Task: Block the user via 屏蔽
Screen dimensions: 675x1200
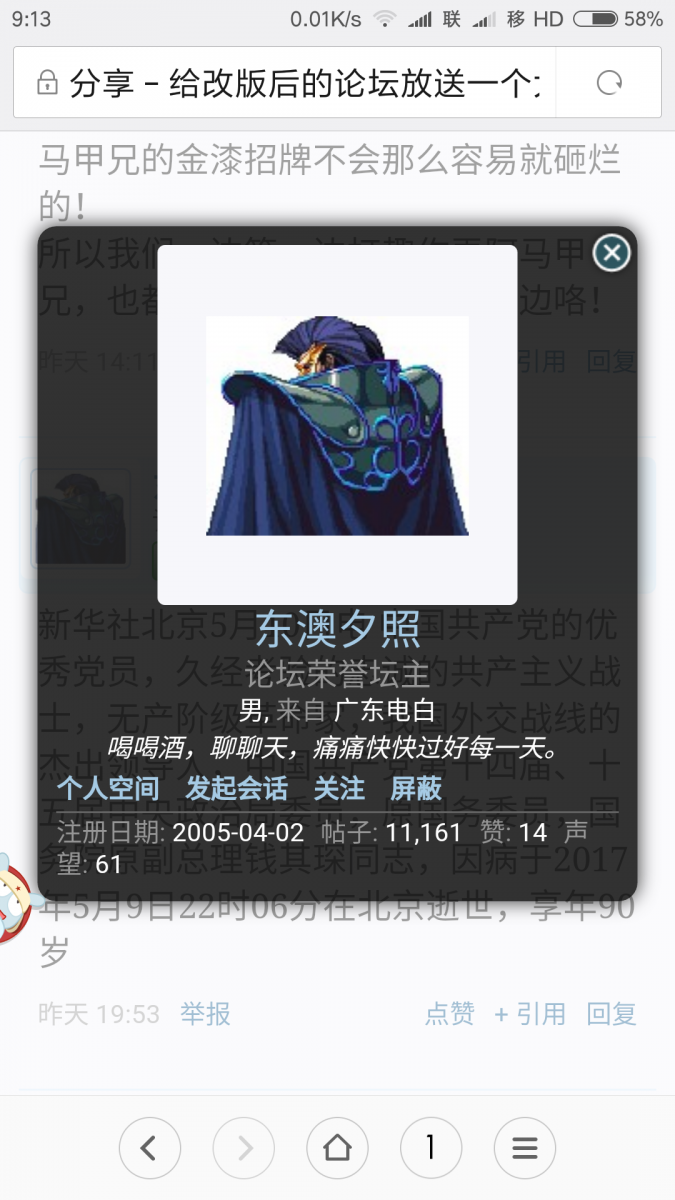Action: click(416, 788)
